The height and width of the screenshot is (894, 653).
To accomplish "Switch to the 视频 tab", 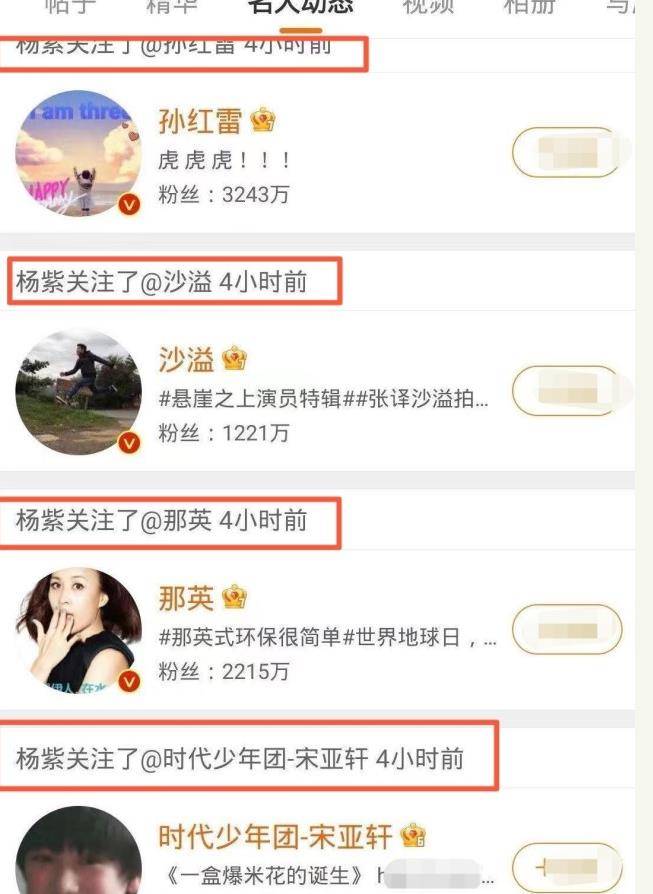I will 428,7.
